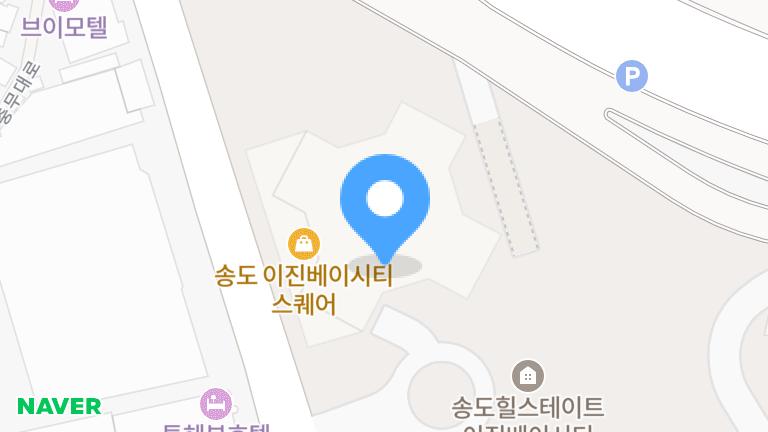Select the parking lot P marker
Viewport: 768px width, 432px height.
point(631,75)
